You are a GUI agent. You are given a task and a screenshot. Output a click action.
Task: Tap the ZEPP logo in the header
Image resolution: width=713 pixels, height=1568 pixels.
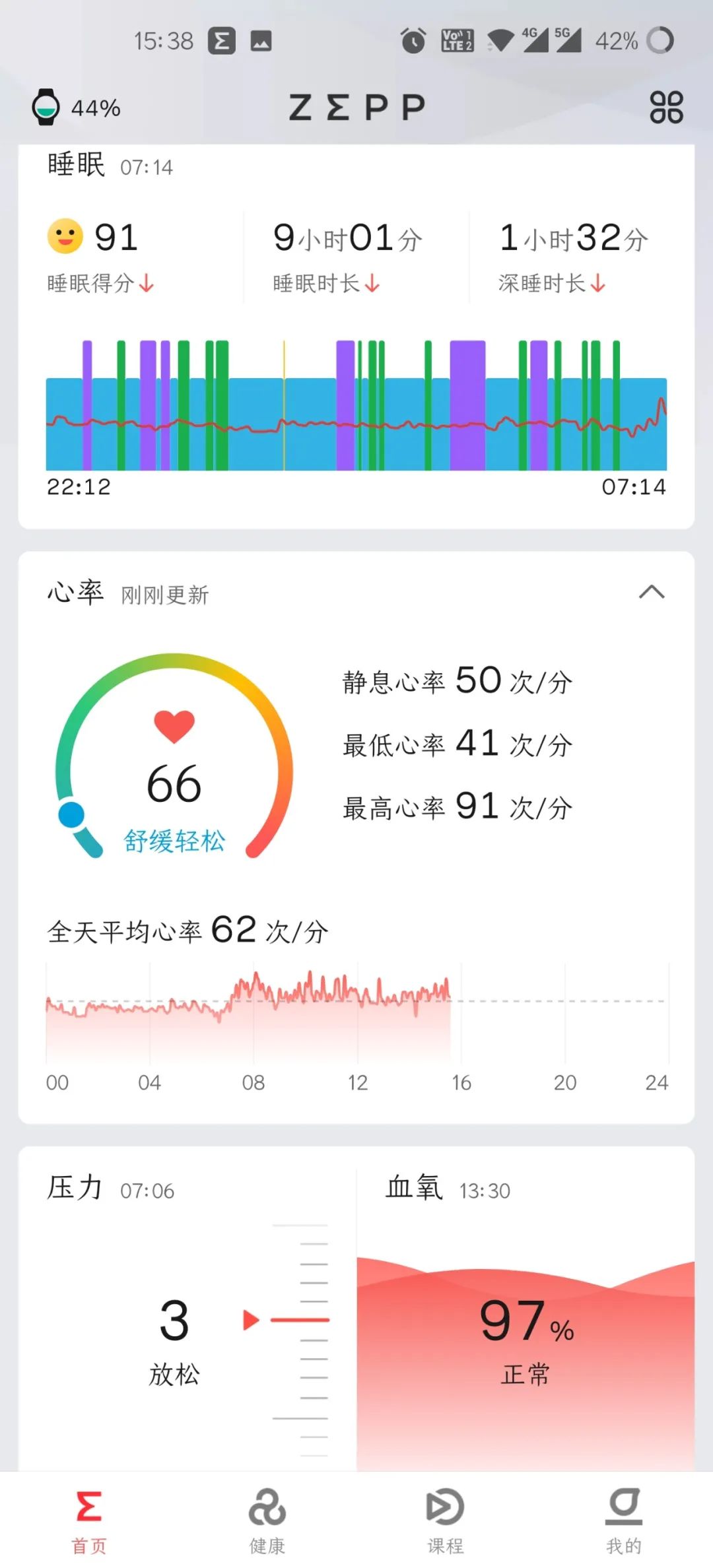tap(356, 106)
